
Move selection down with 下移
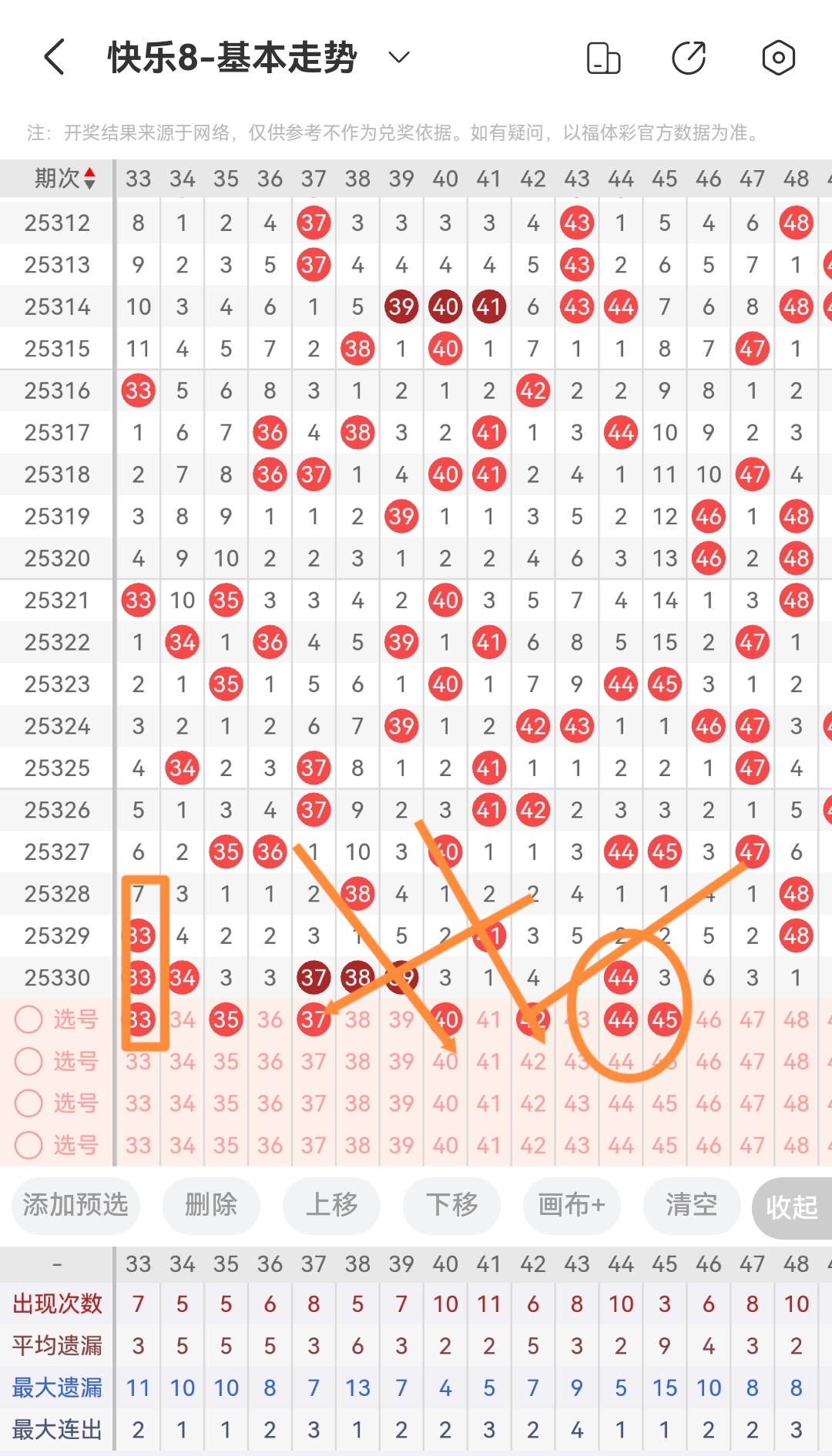451,1204
